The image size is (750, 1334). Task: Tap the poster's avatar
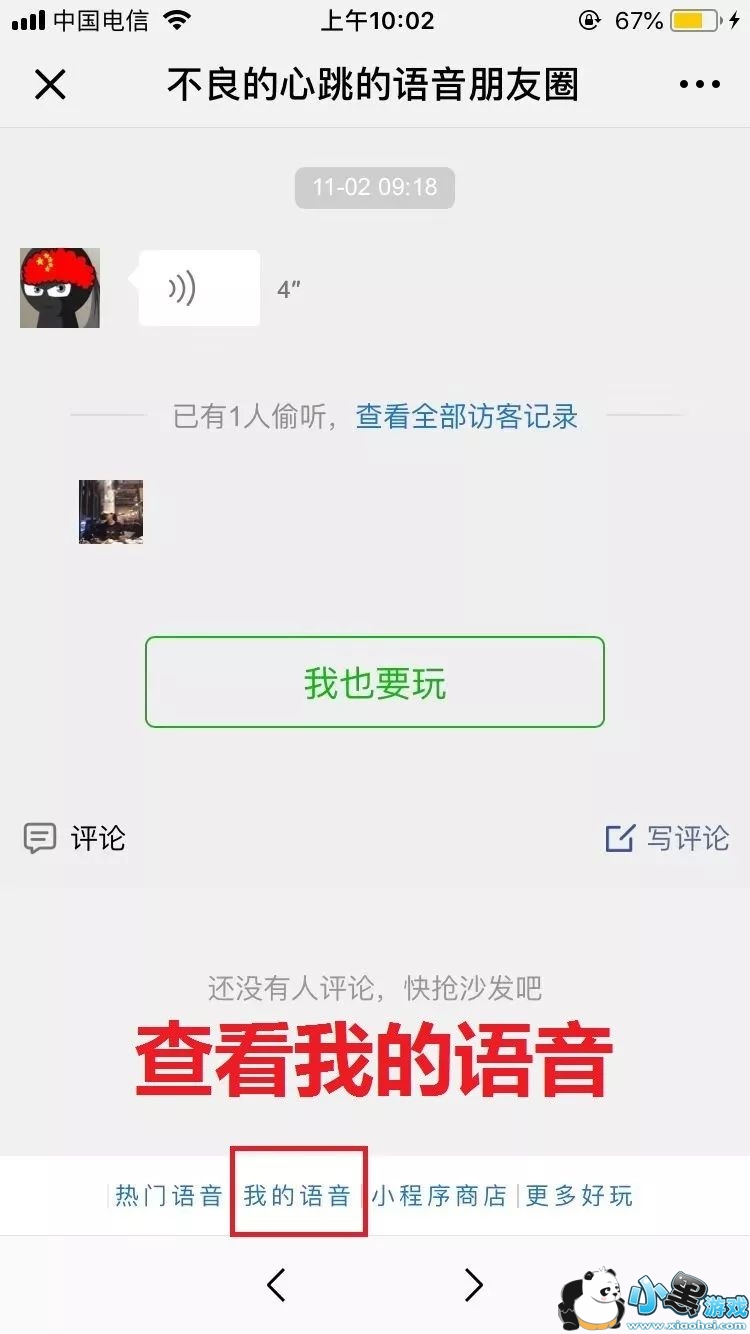[x=60, y=287]
